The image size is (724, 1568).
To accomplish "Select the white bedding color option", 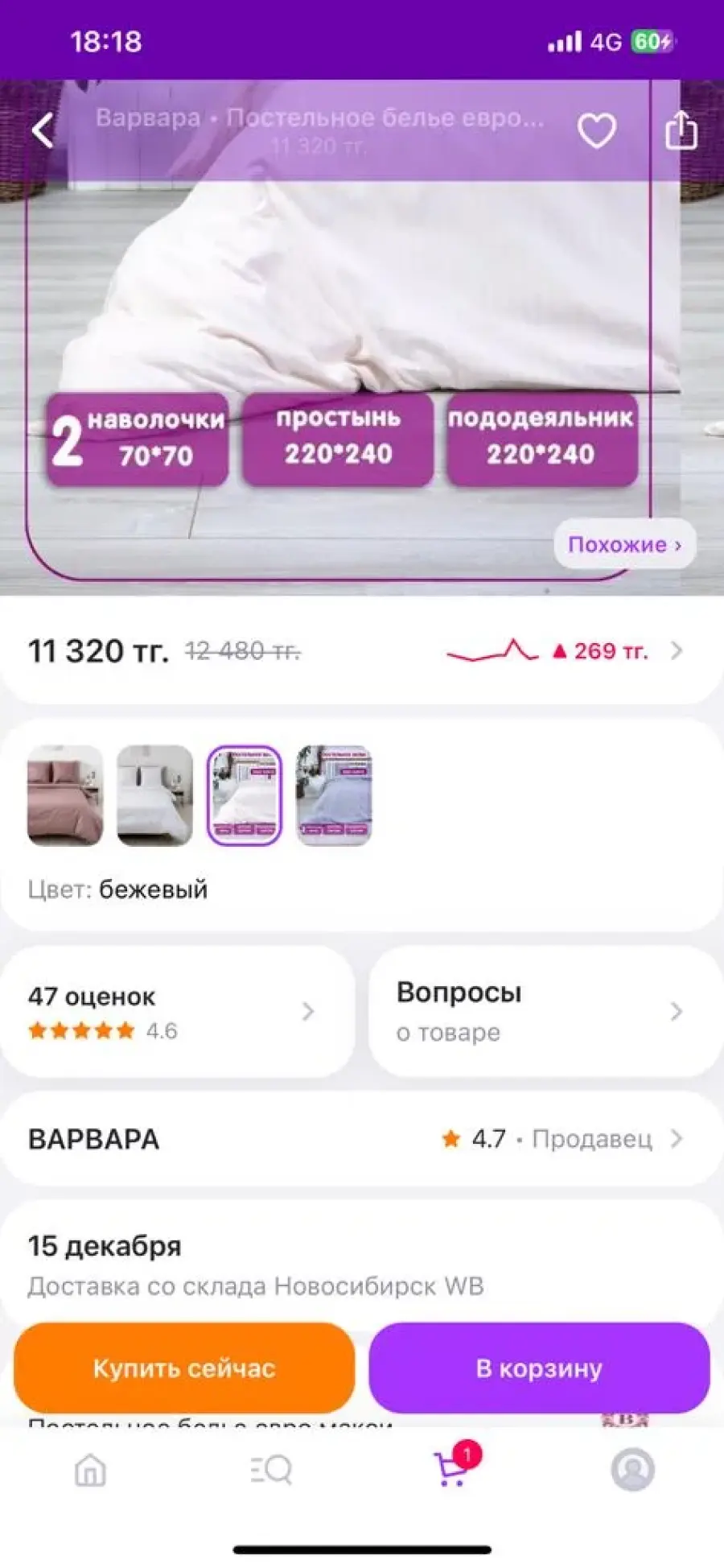I will tap(155, 795).
